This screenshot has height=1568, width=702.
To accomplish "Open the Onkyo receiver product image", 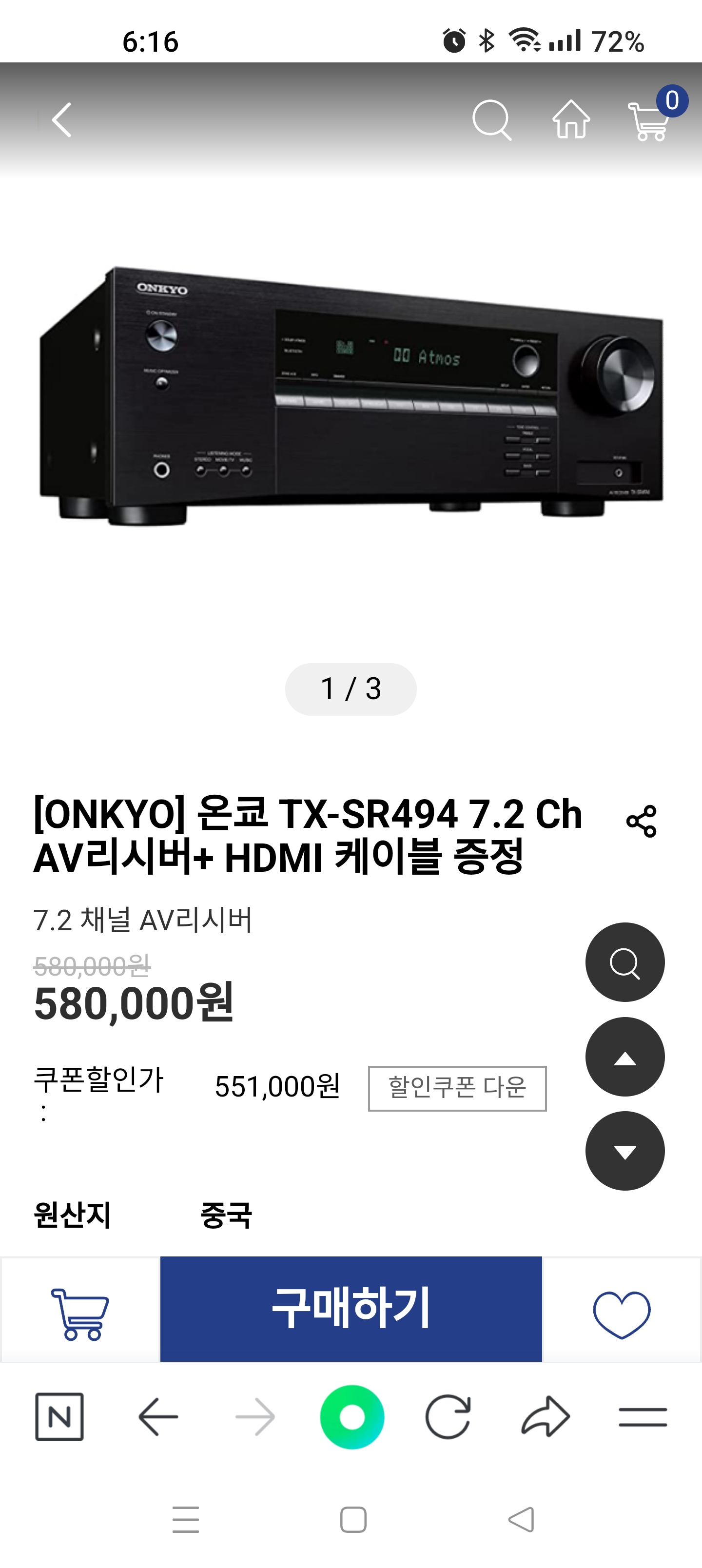I will [x=351, y=395].
